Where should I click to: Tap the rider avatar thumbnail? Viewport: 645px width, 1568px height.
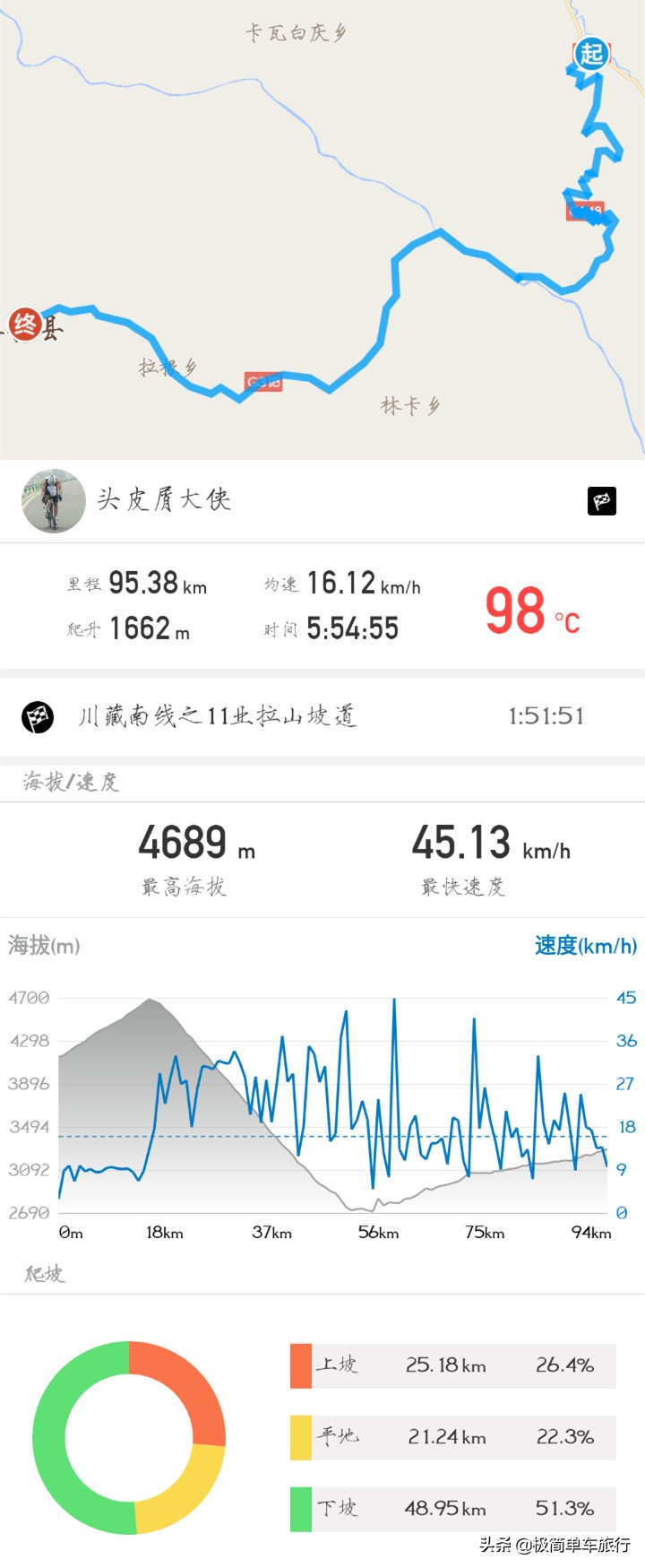(x=54, y=501)
